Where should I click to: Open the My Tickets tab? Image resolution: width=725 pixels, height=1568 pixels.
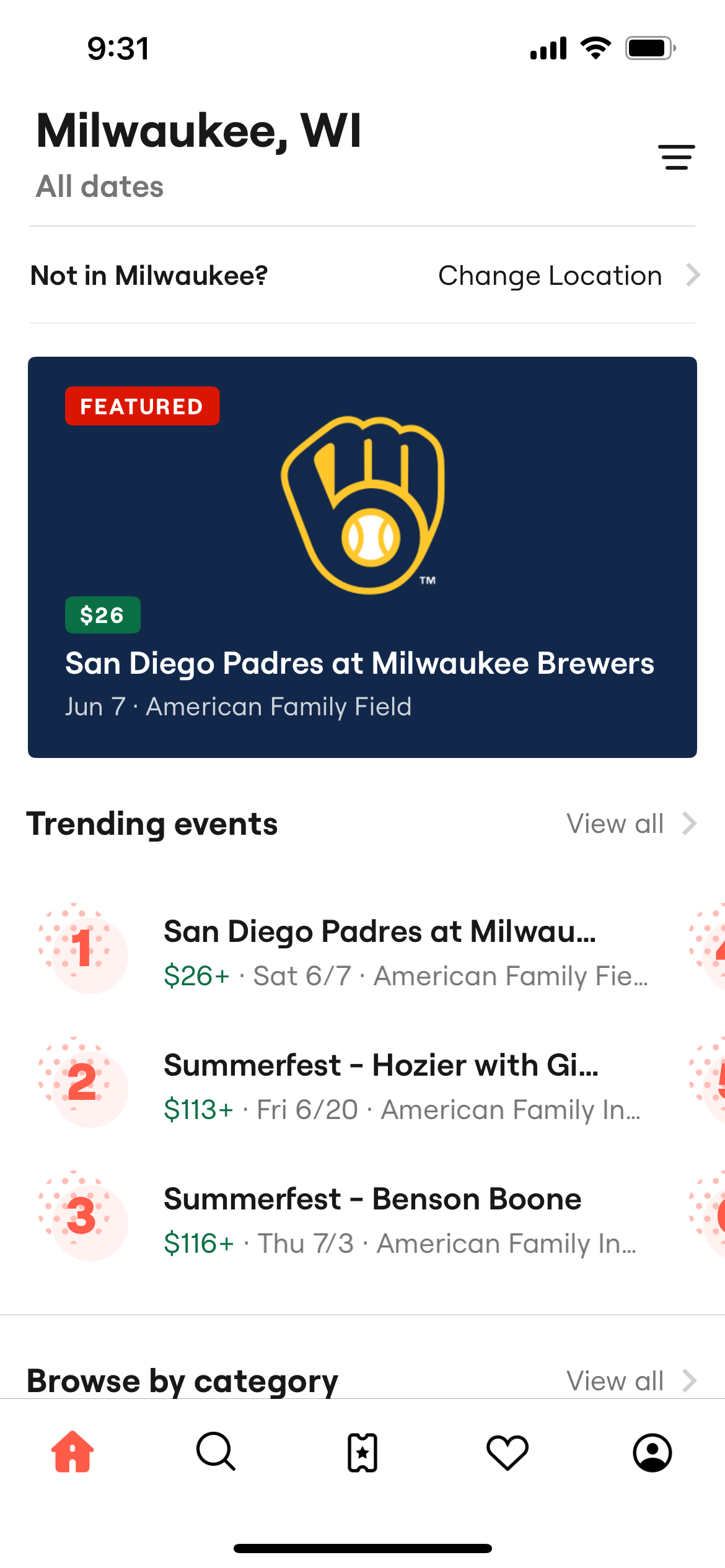(x=362, y=1452)
